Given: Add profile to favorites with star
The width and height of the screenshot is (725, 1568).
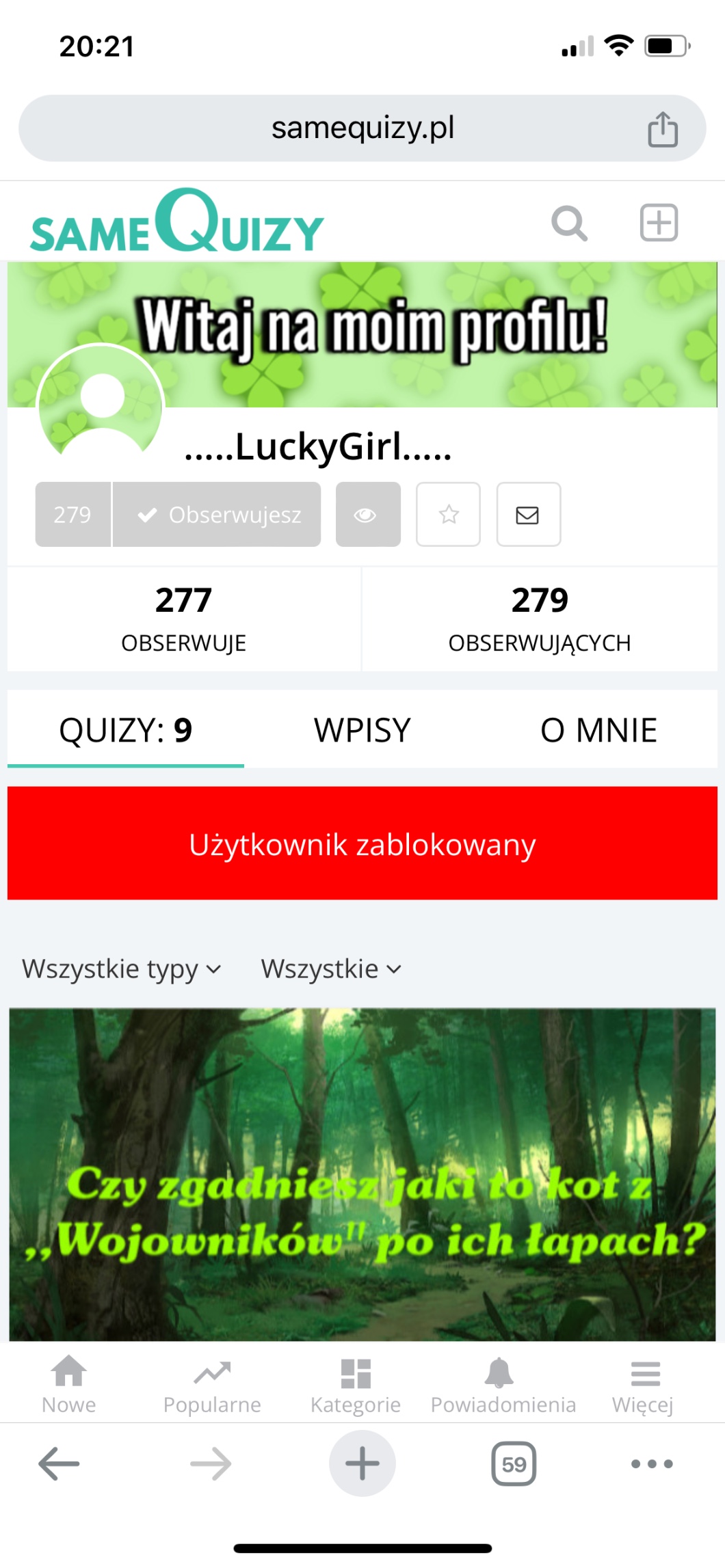Looking at the screenshot, I should click(x=448, y=515).
